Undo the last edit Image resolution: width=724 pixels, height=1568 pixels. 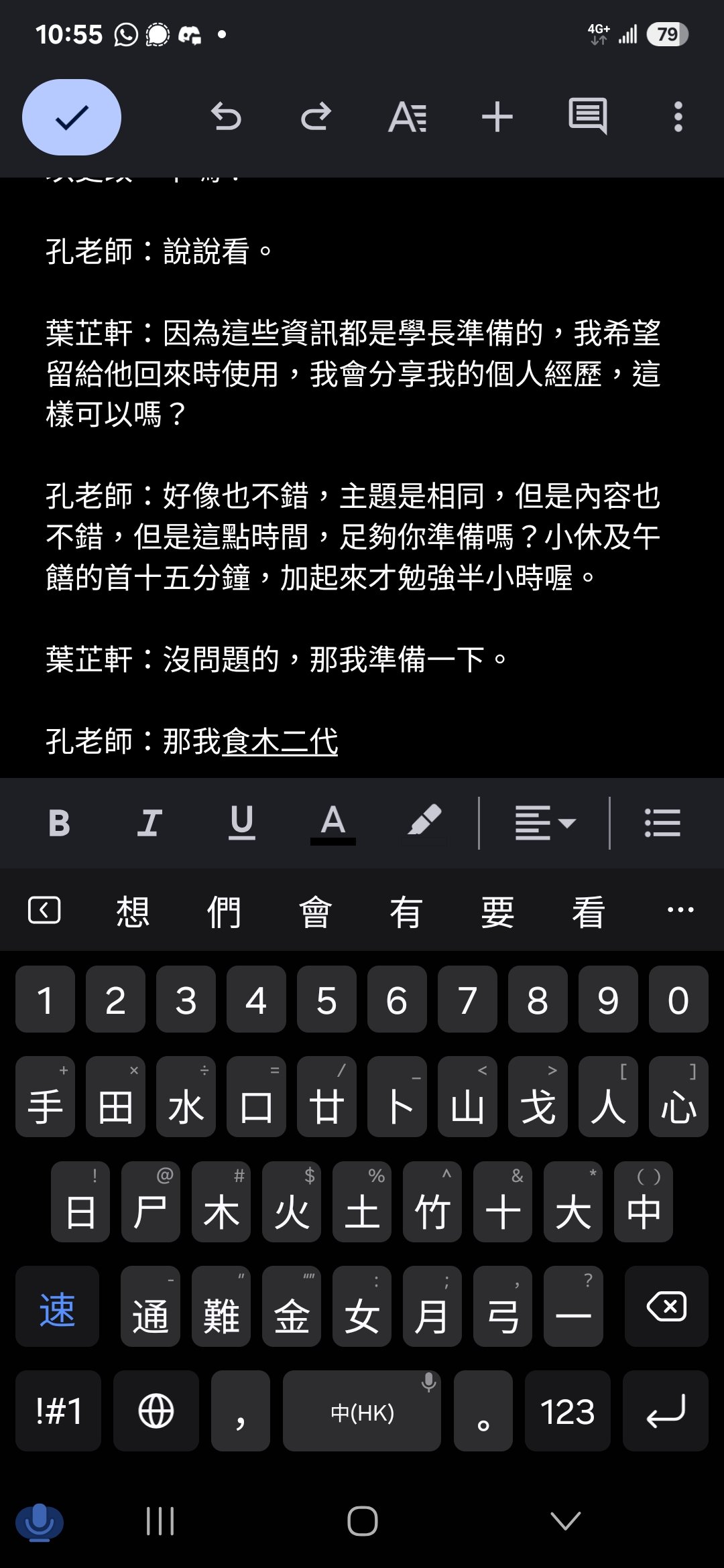(x=226, y=117)
